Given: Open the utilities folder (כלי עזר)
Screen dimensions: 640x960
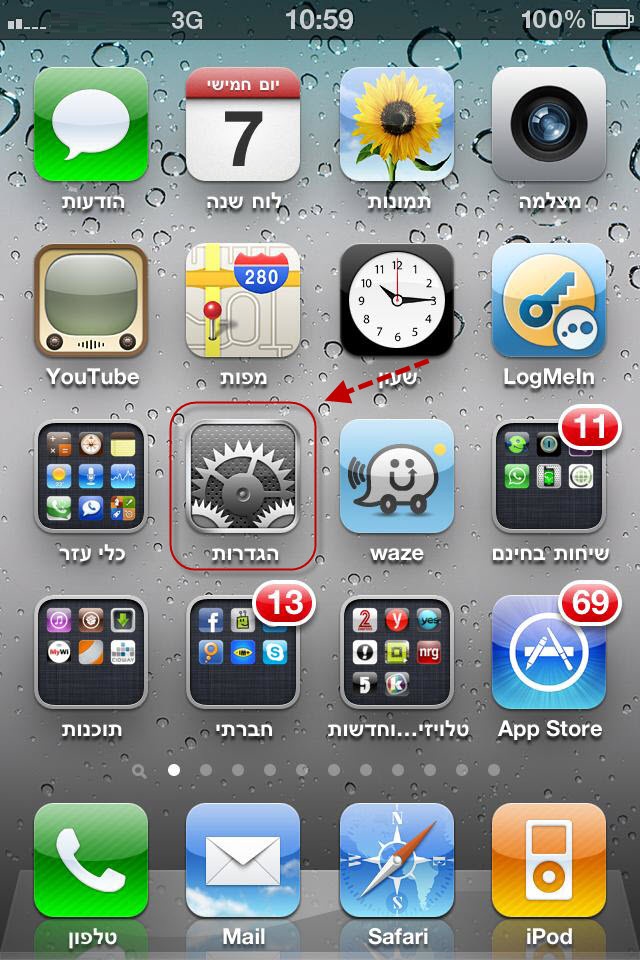Looking at the screenshot, I should (x=91, y=476).
